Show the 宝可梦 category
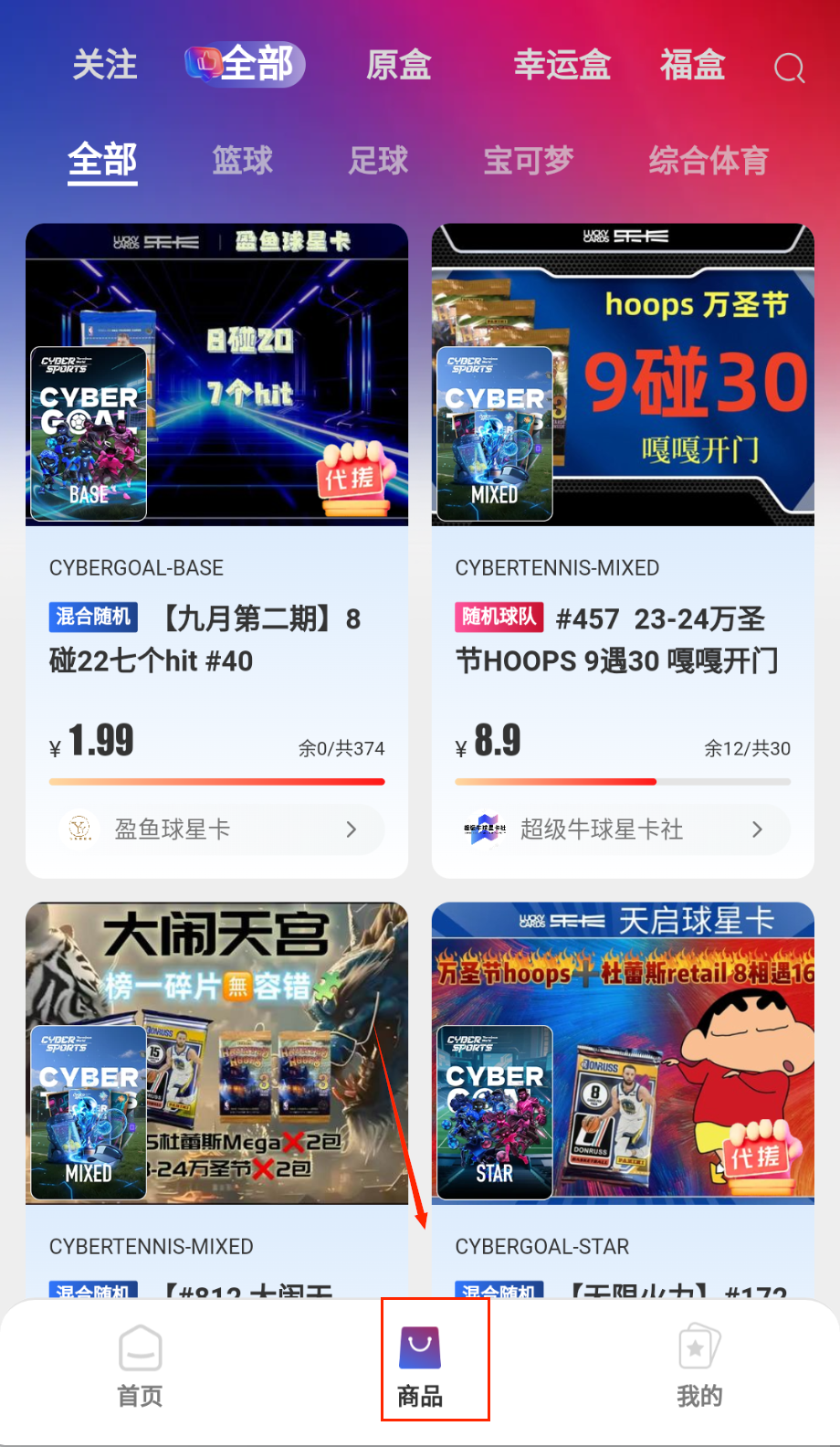 coord(528,161)
